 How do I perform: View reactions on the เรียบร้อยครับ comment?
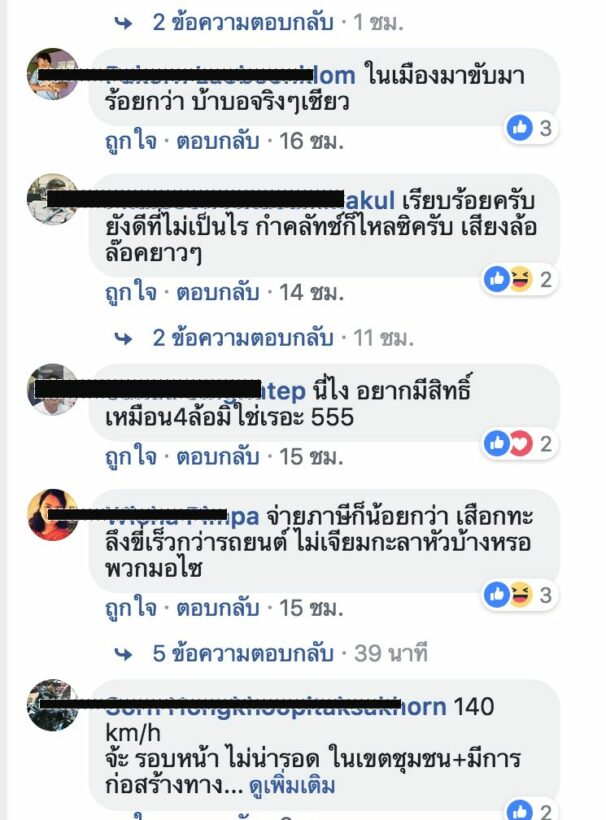pos(518,280)
